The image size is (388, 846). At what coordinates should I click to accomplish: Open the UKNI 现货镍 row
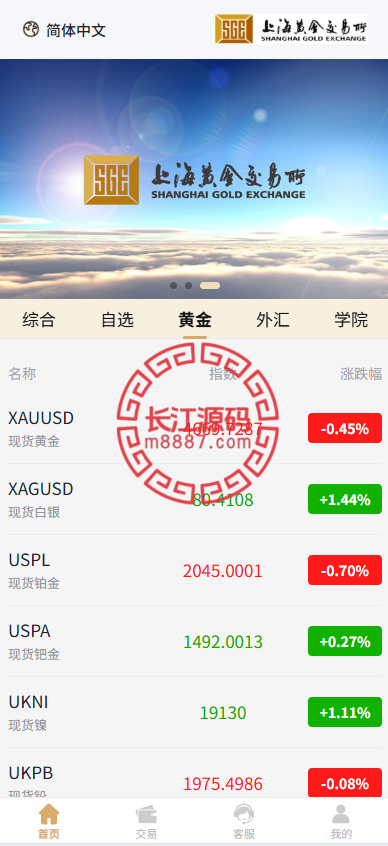pos(194,712)
